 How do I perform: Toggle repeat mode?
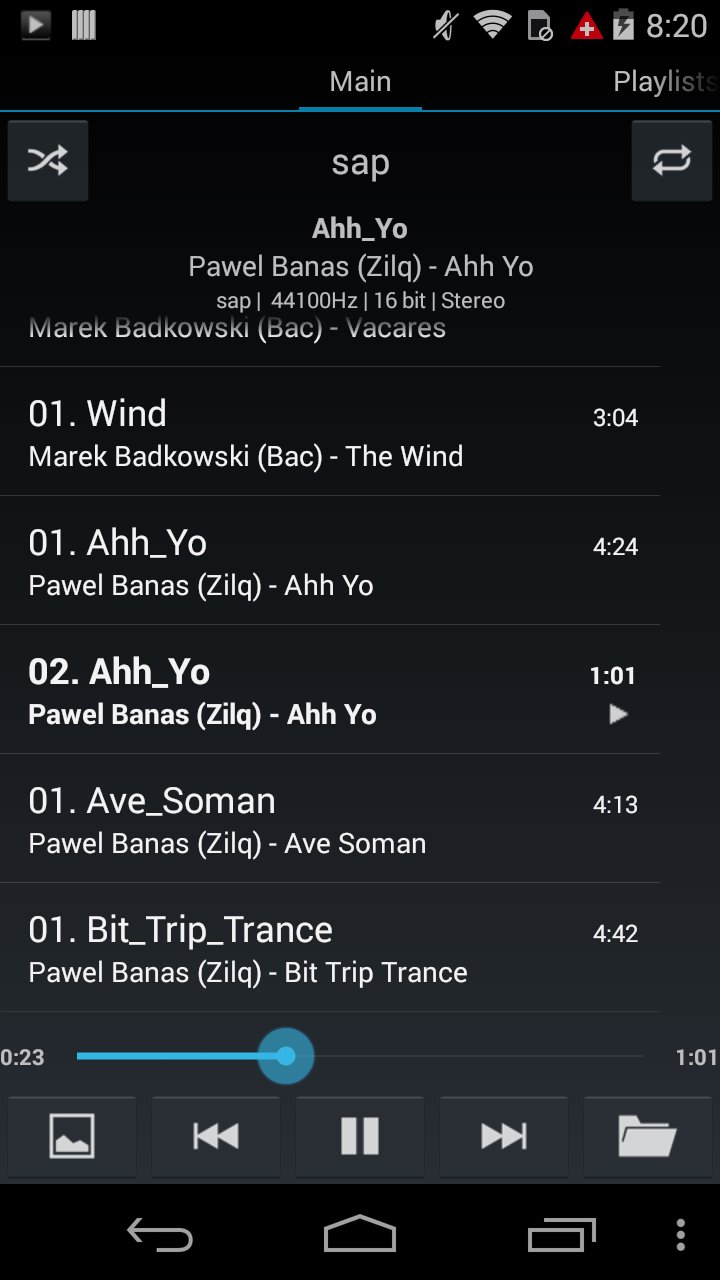[671, 161]
